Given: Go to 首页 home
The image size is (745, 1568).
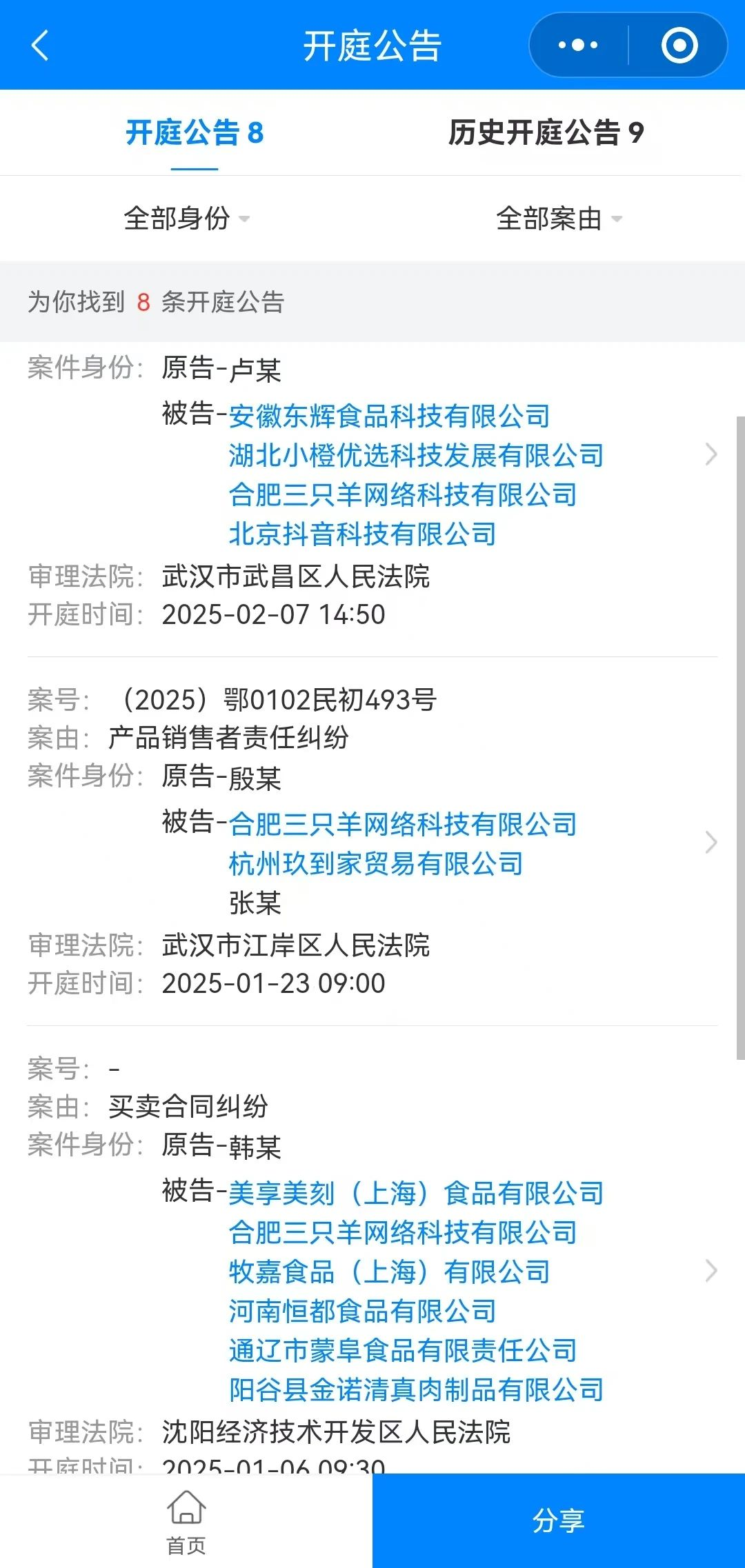Looking at the screenshot, I should (186, 1521).
